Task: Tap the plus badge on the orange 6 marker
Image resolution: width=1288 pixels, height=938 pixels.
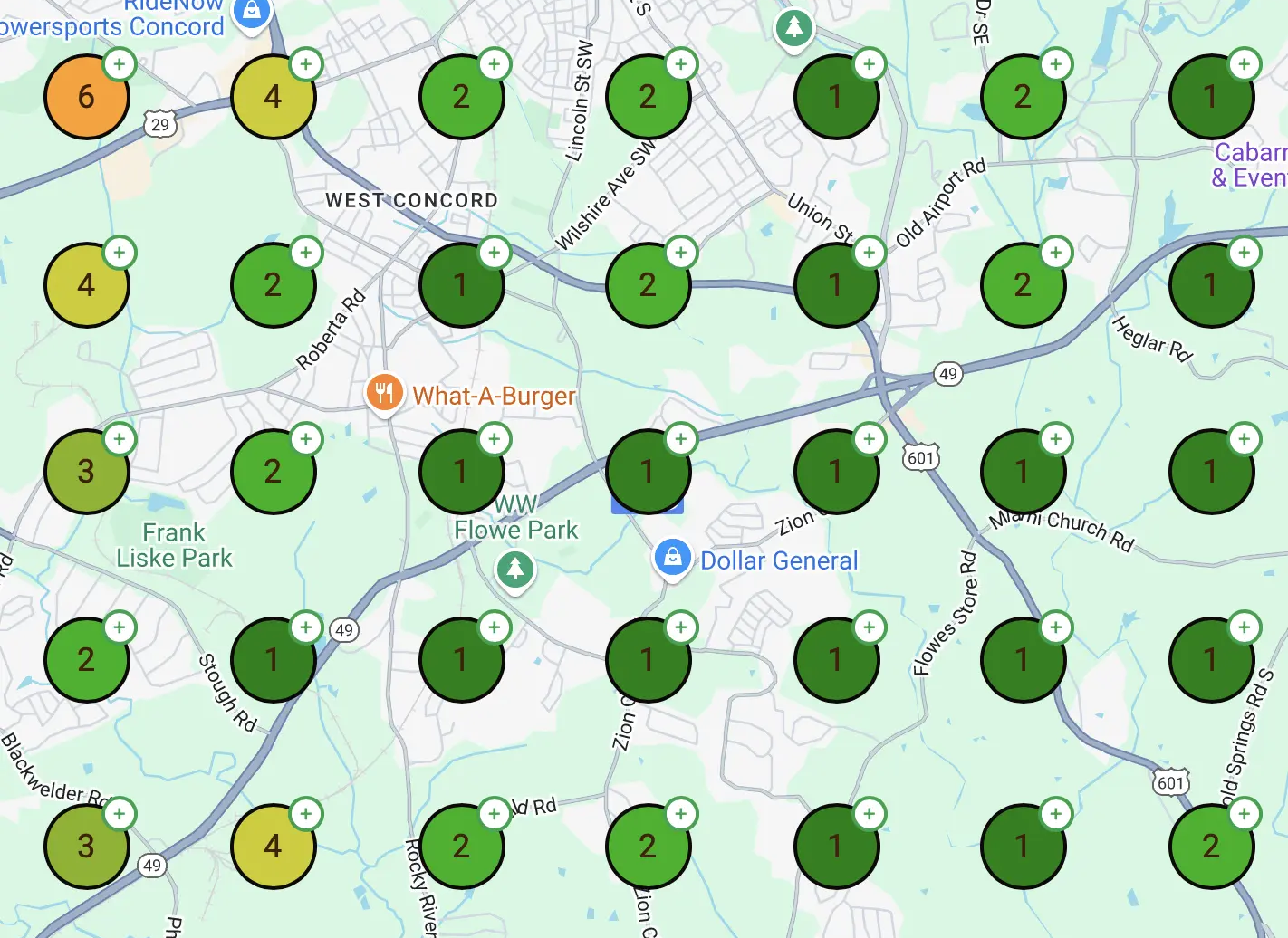Action: pyautogui.click(x=120, y=64)
